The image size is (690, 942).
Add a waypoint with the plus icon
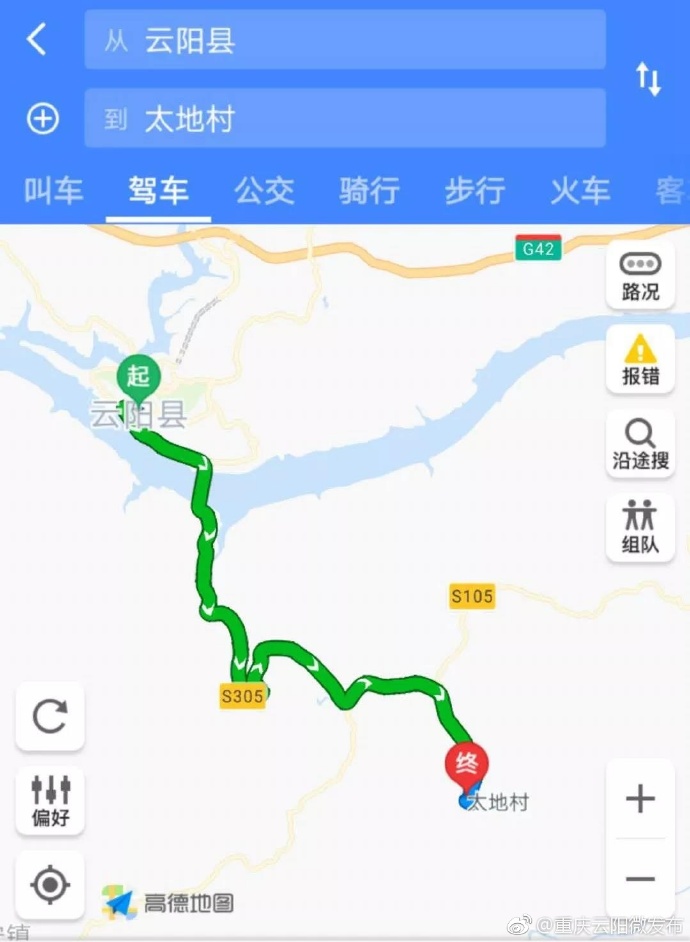click(42, 119)
